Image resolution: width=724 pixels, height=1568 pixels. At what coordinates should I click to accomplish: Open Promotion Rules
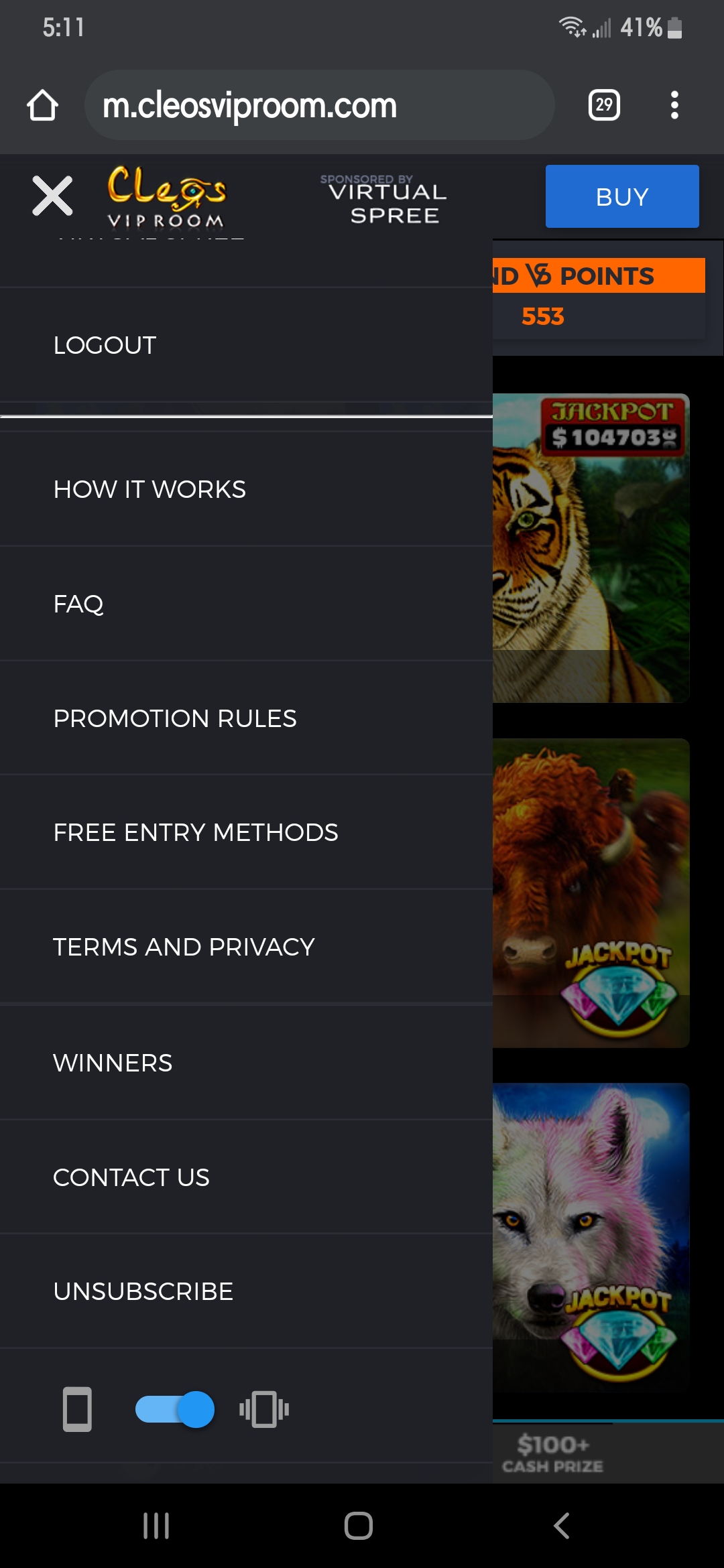pyautogui.click(x=174, y=719)
